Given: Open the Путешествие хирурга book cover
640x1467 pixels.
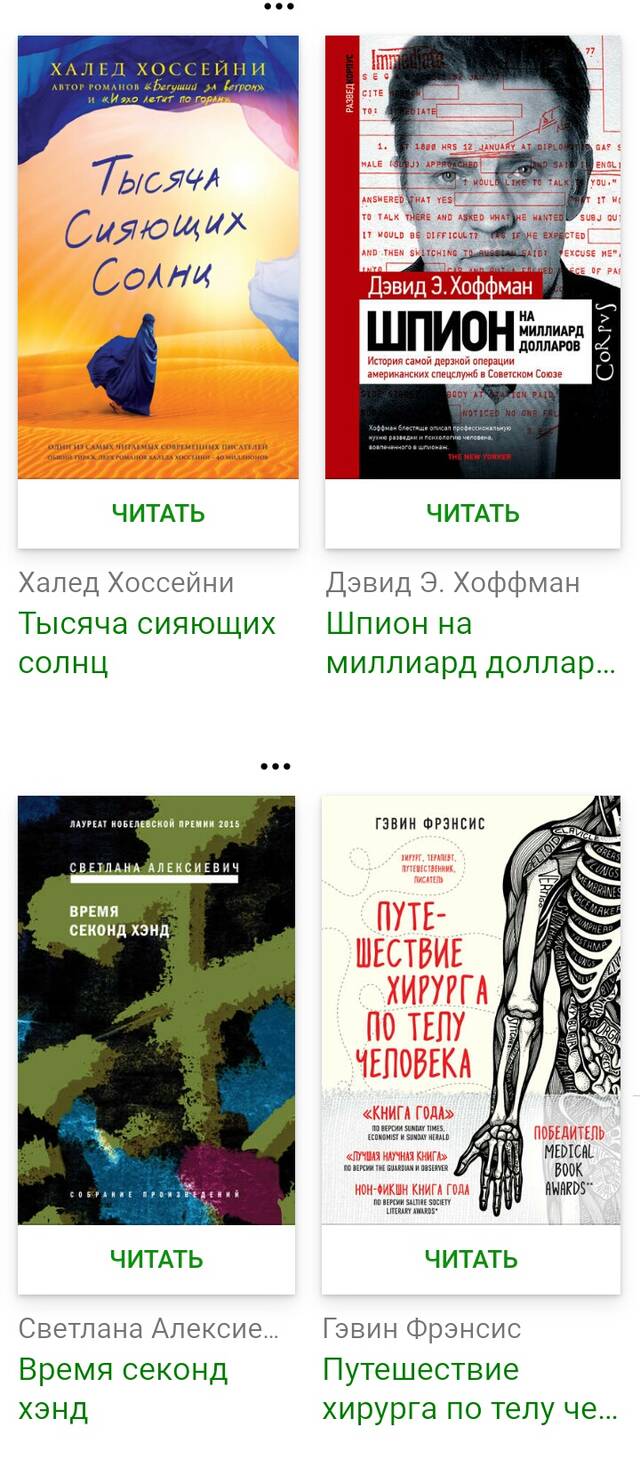Looking at the screenshot, I should click(471, 1010).
